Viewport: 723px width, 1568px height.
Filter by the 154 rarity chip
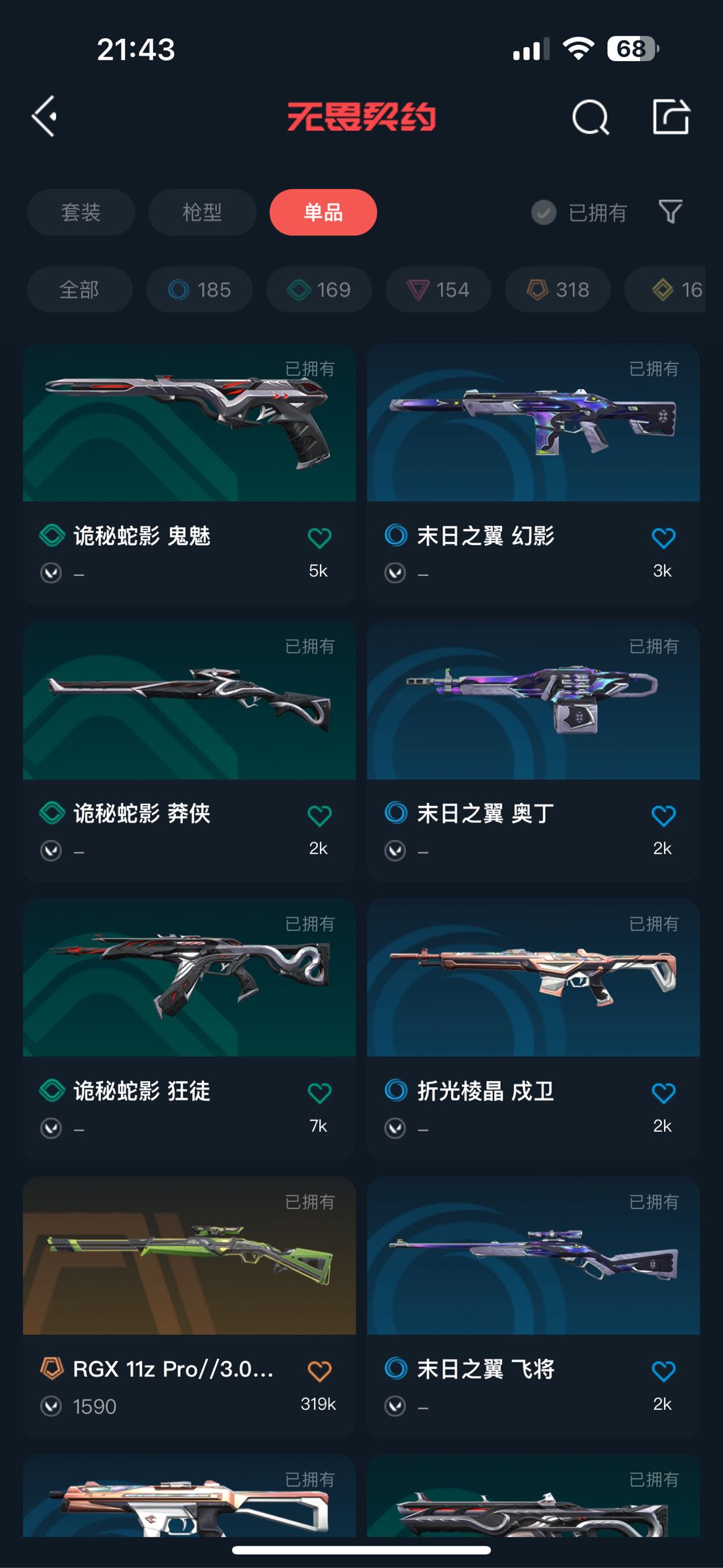[438, 289]
